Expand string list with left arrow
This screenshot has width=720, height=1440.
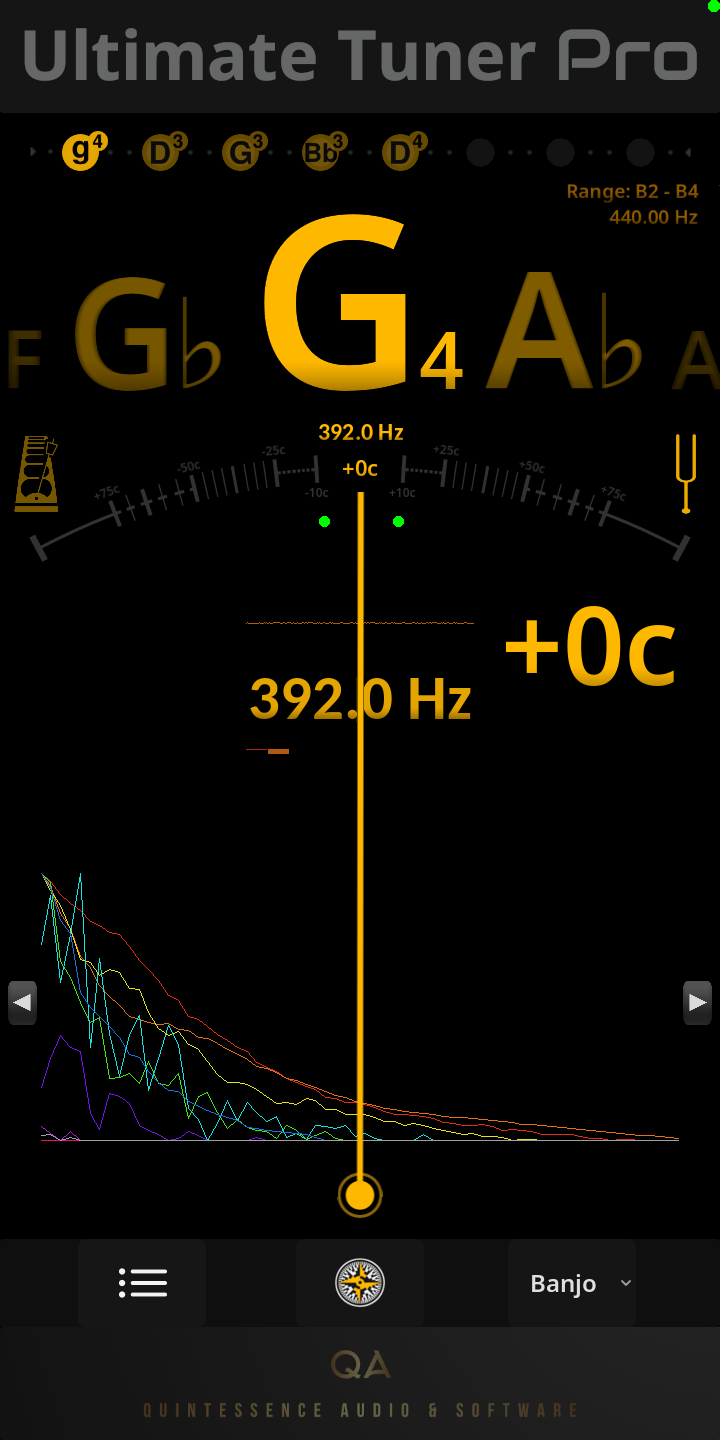(x=22, y=1002)
